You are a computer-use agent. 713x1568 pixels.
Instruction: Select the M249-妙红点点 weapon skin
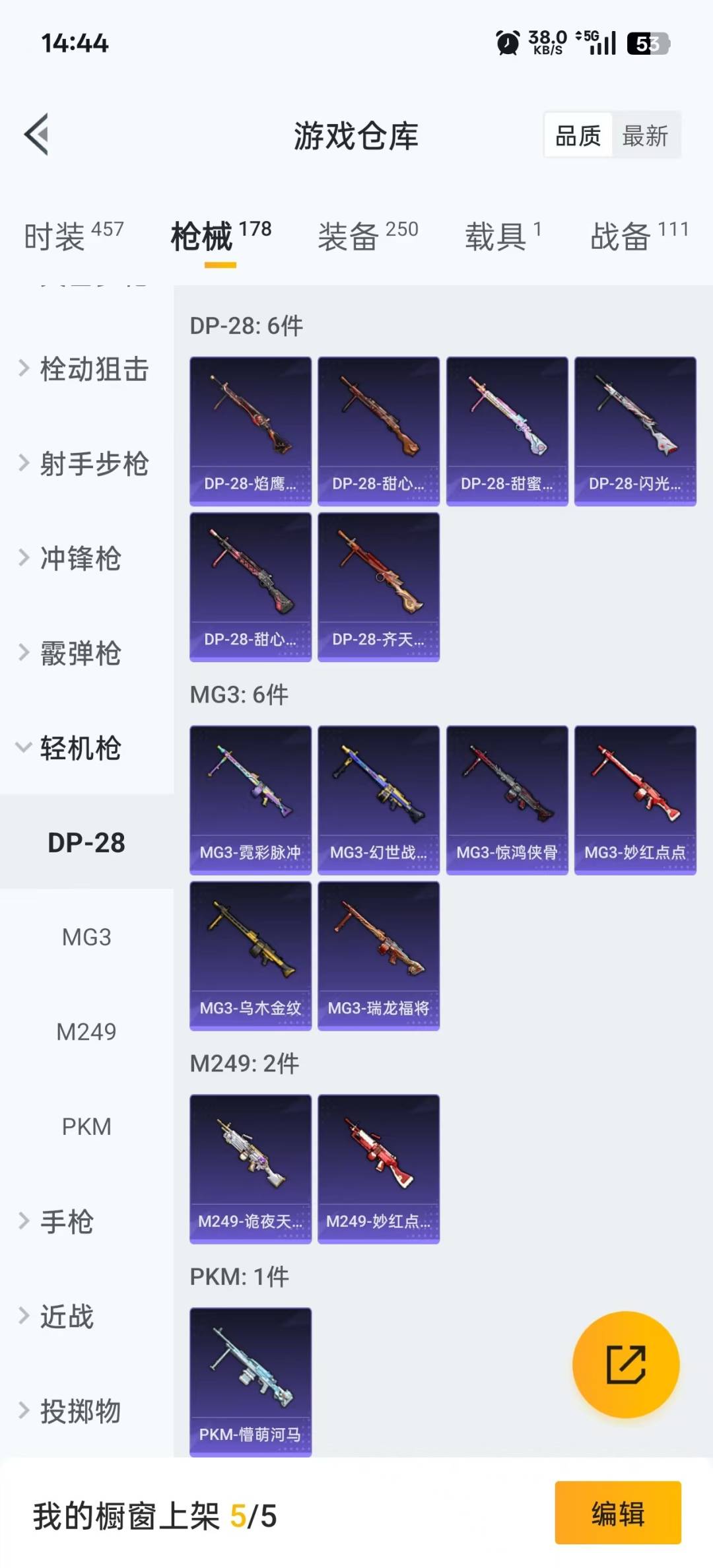(378, 1169)
